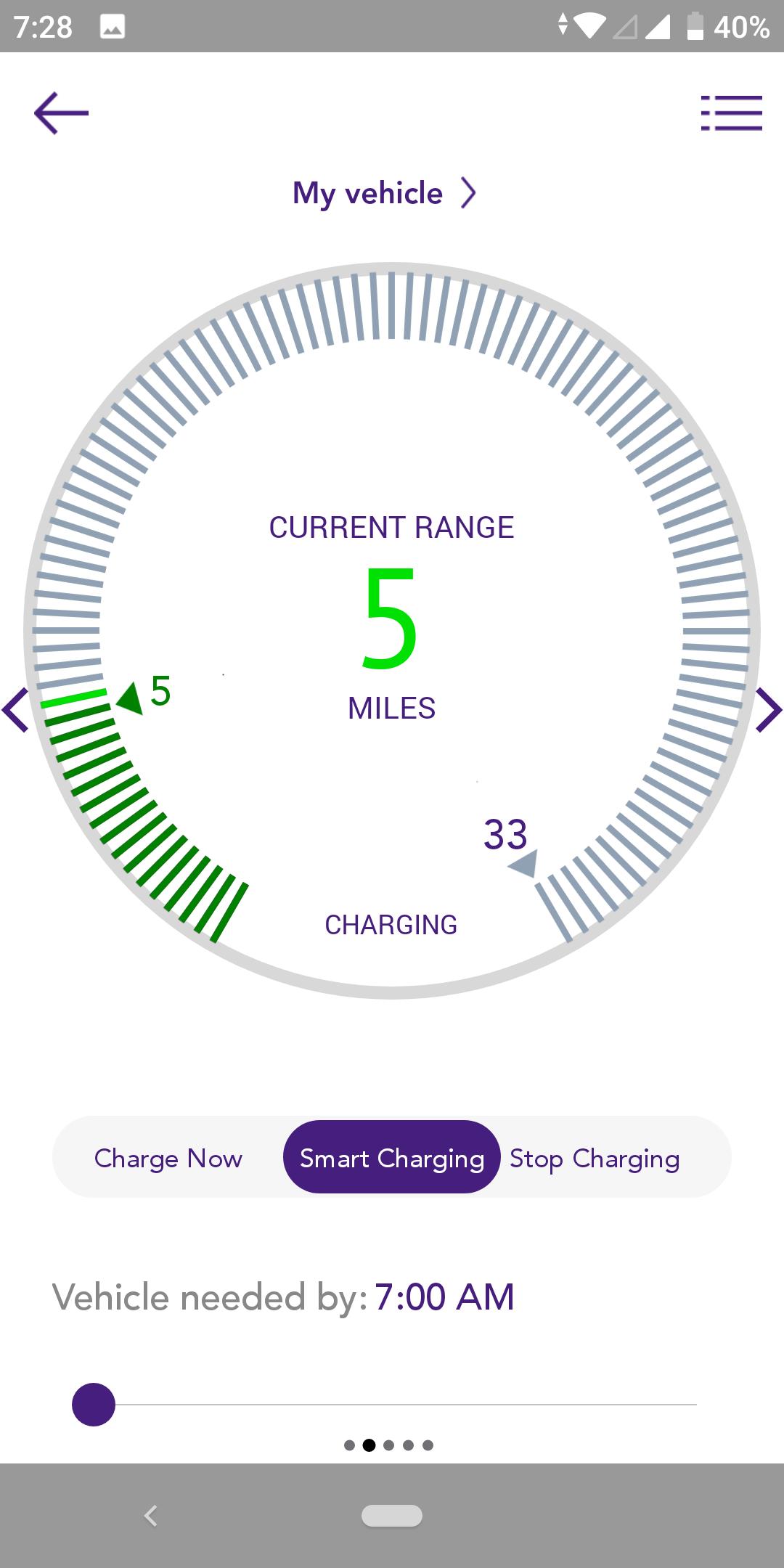Go to the home screen via home pill
The image size is (784, 1568).
pos(392,1516)
